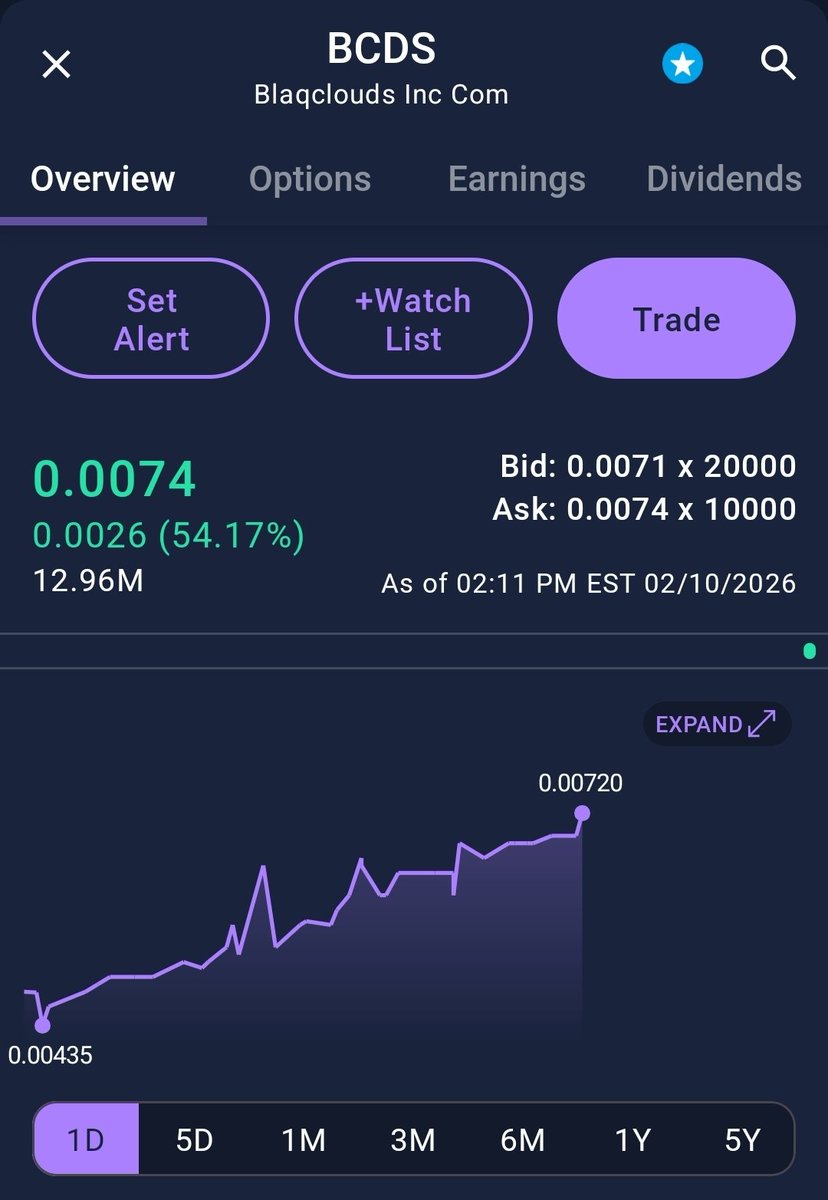View the Dividends tab
Screen dimensions: 828x1200
coord(724,179)
